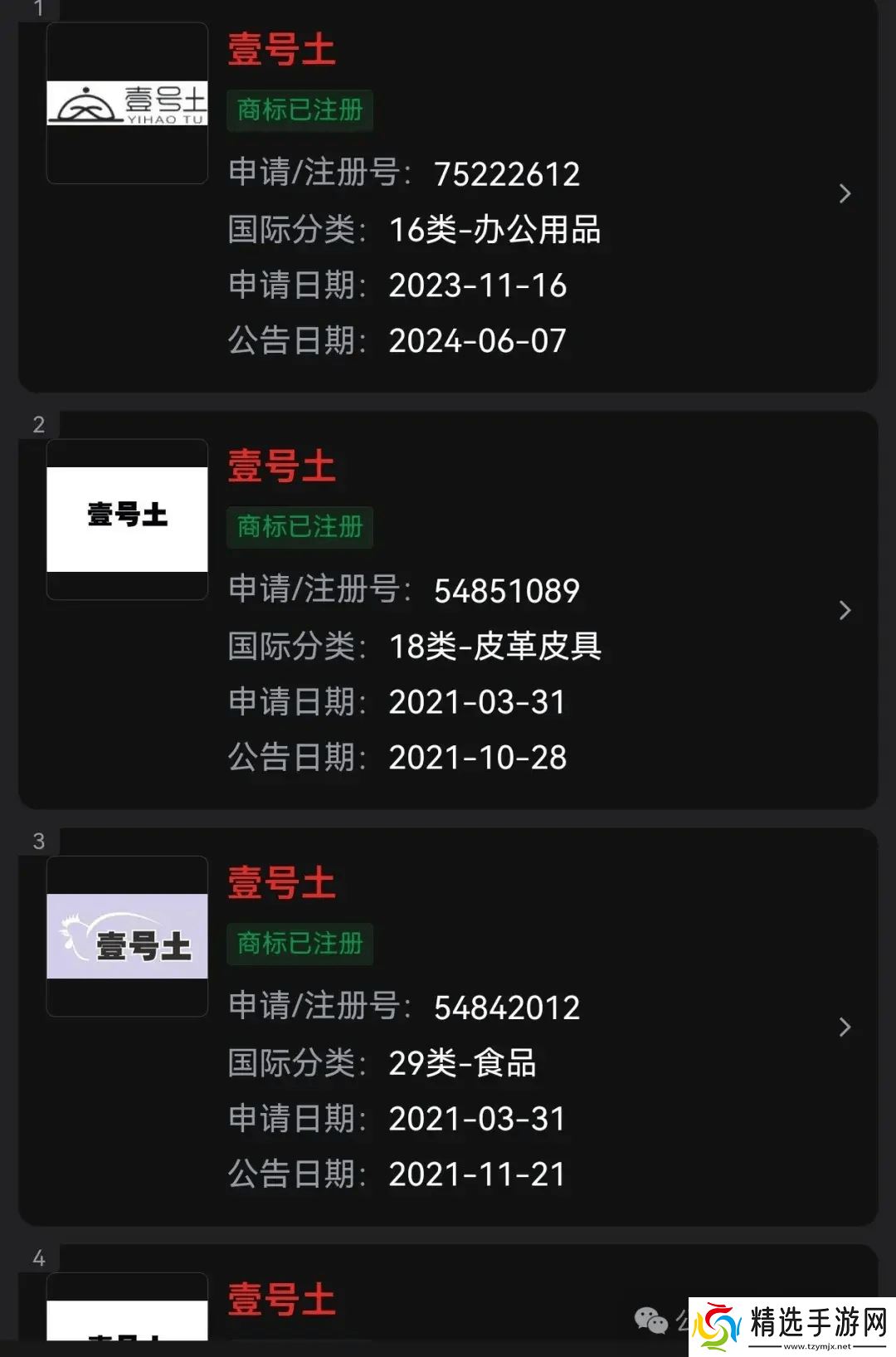Open trademark record number 75222612

(x=845, y=194)
